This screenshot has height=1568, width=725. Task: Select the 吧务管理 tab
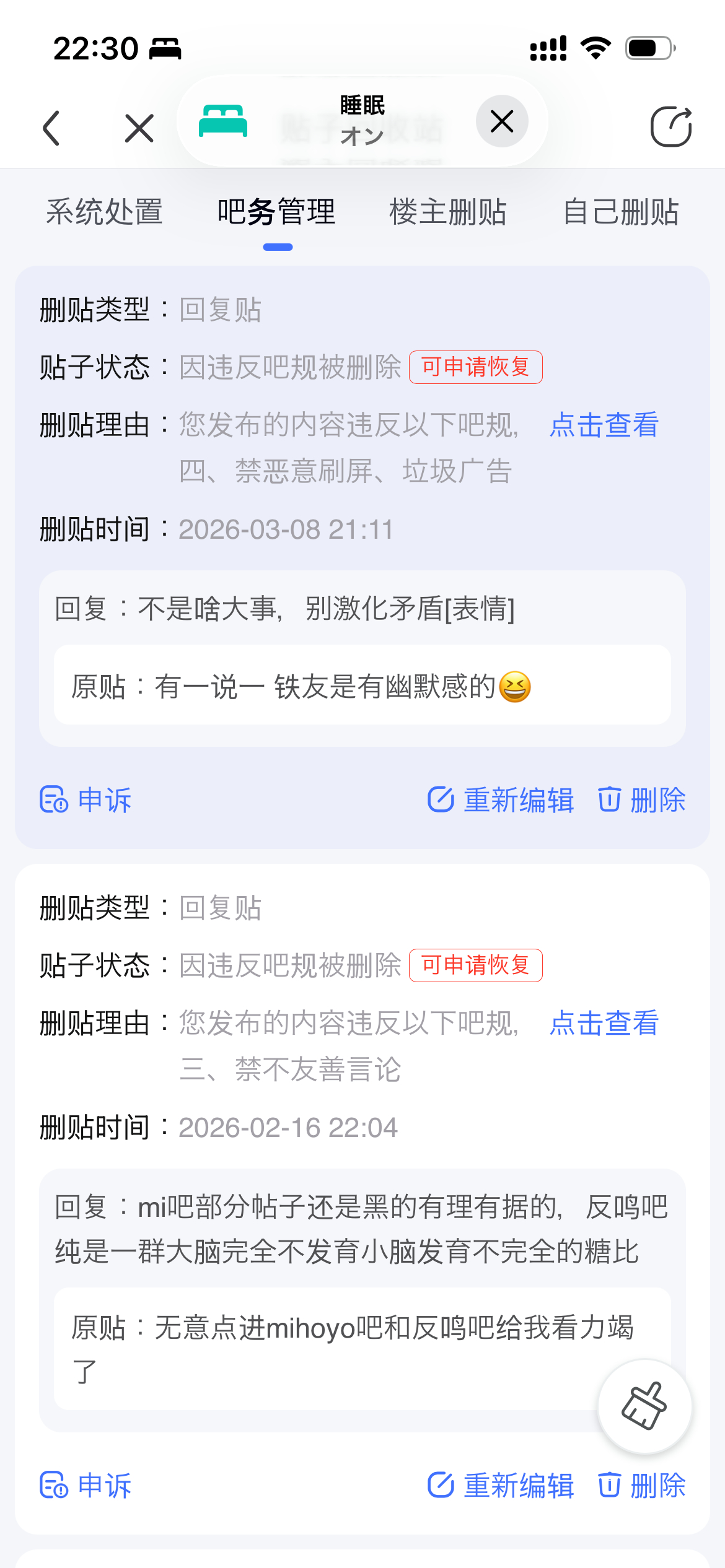[277, 212]
